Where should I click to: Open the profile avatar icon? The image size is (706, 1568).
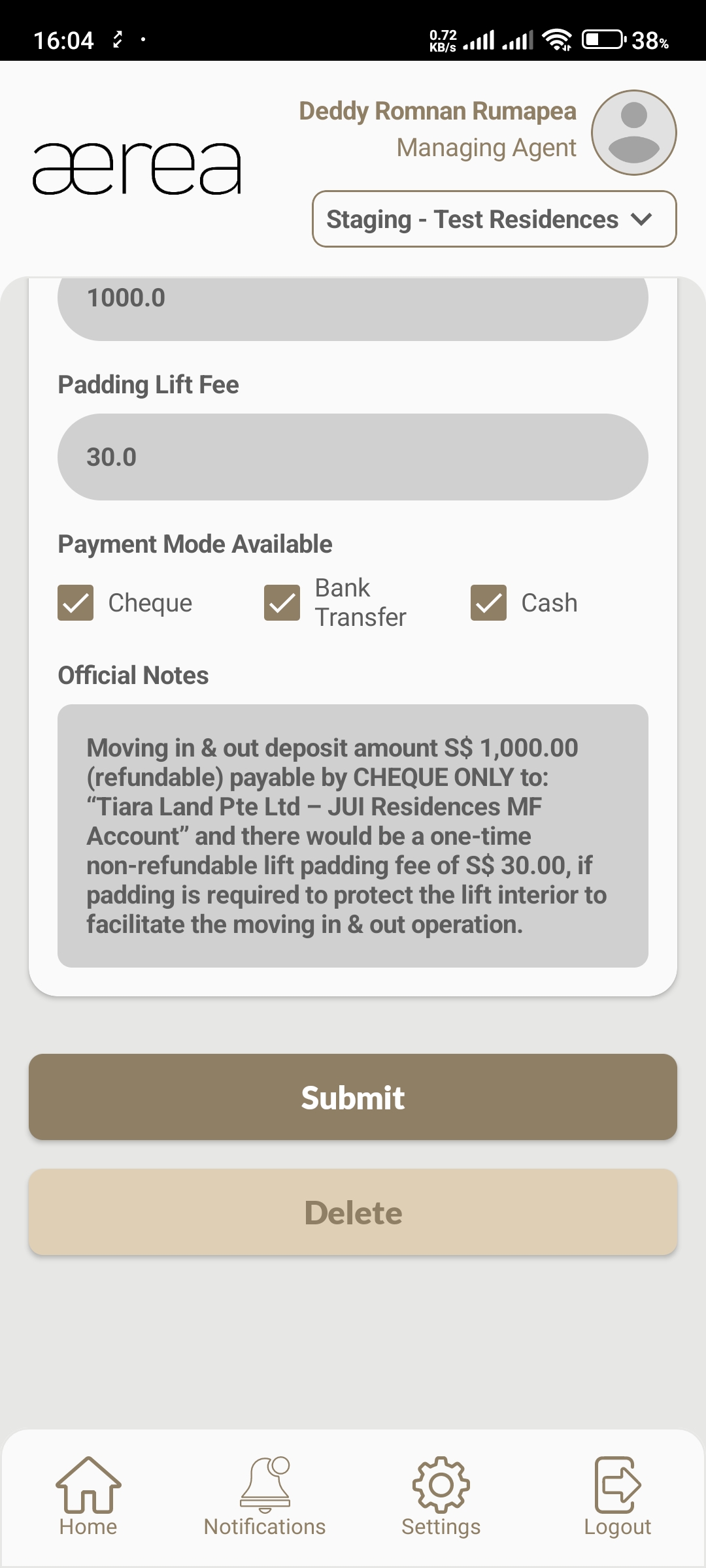633,133
